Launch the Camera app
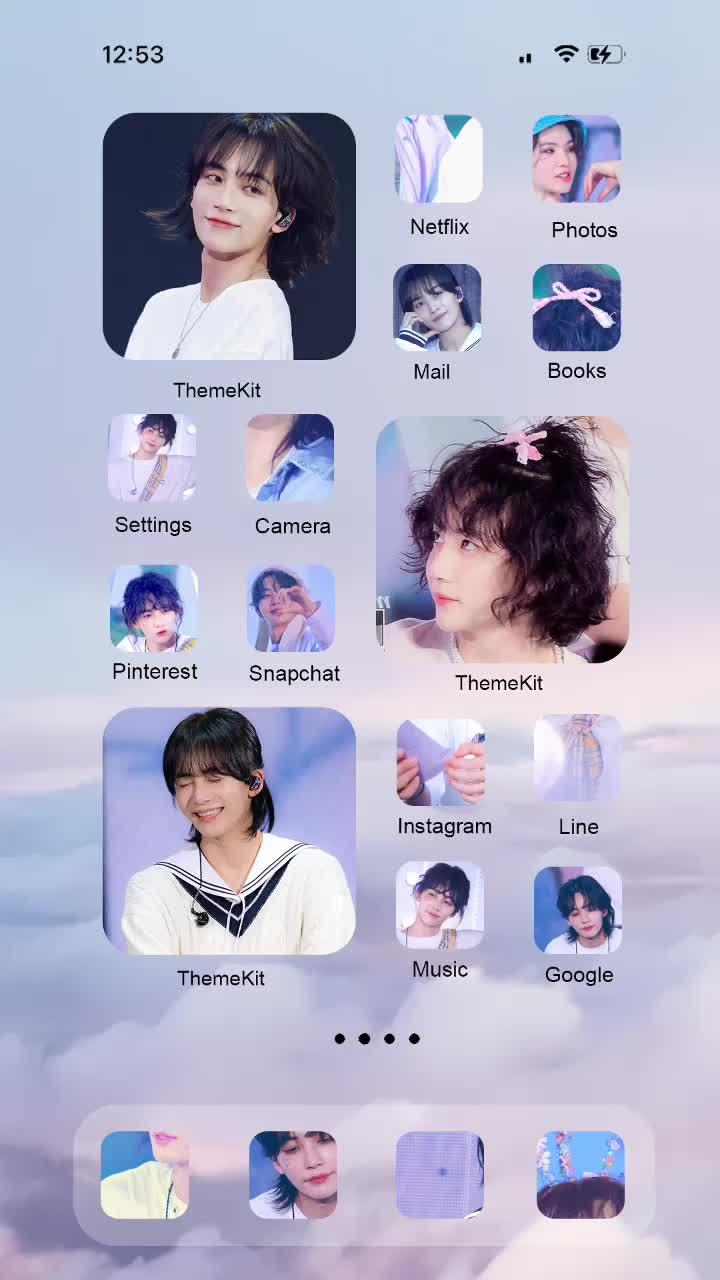The image size is (720, 1280). (x=290, y=458)
